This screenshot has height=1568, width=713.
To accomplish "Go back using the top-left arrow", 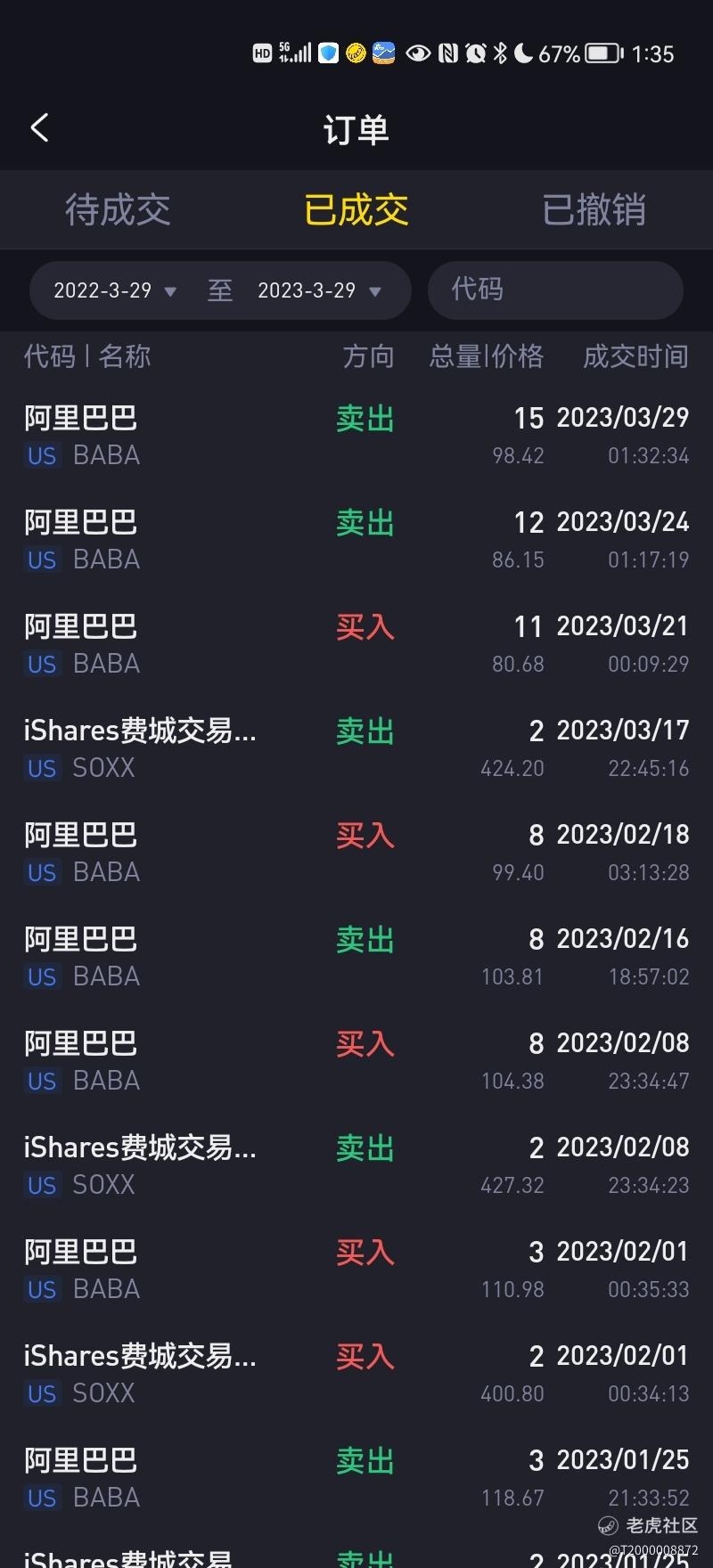I will (40, 128).
